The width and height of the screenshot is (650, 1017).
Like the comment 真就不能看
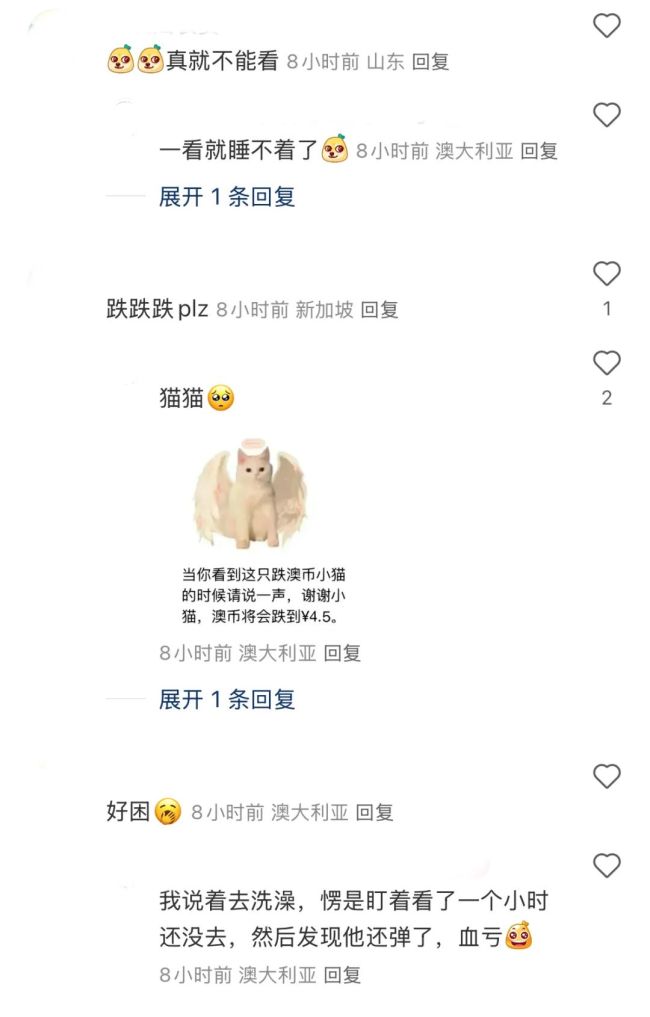pyautogui.click(x=607, y=26)
